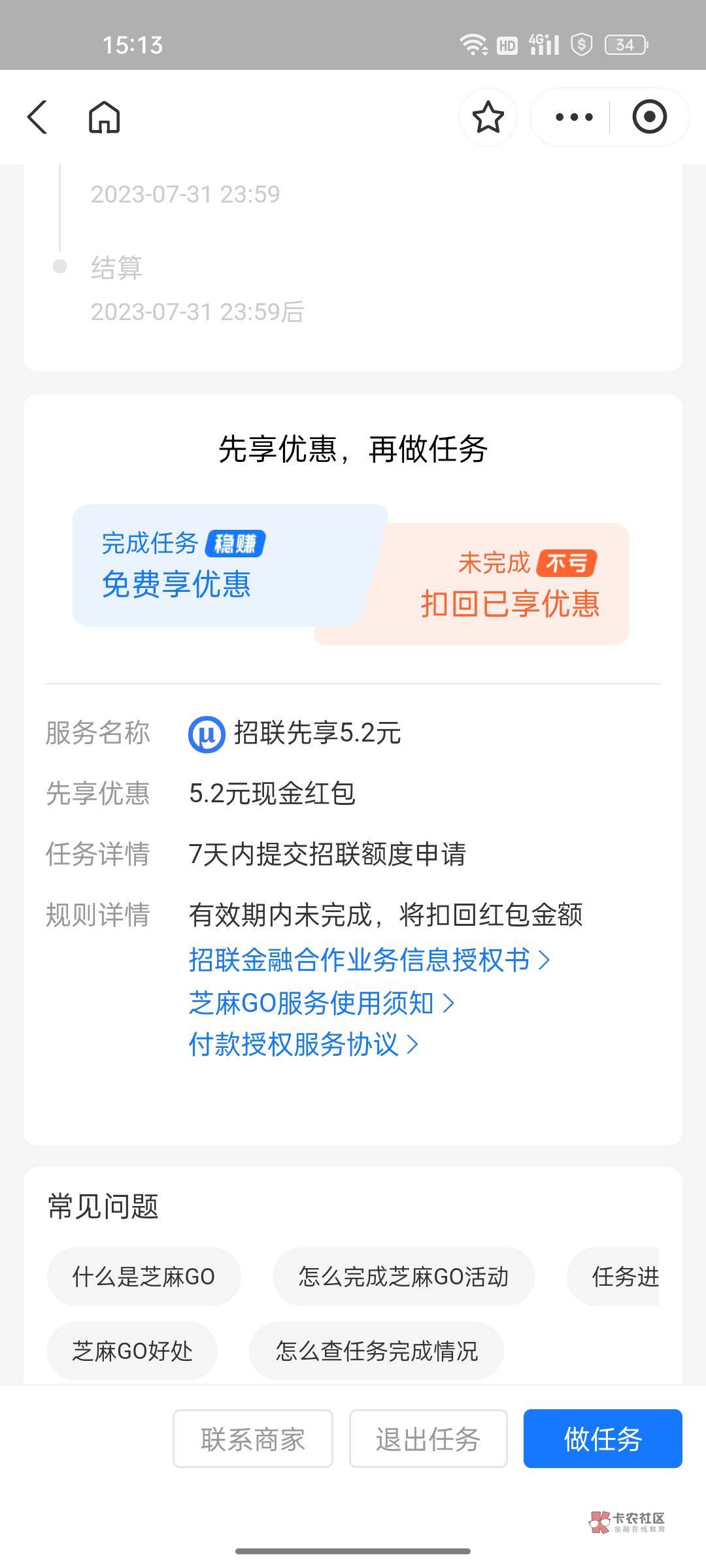The height and width of the screenshot is (1568, 706).
Task: Go back using the top-left arrow
Action: [37, 118]
